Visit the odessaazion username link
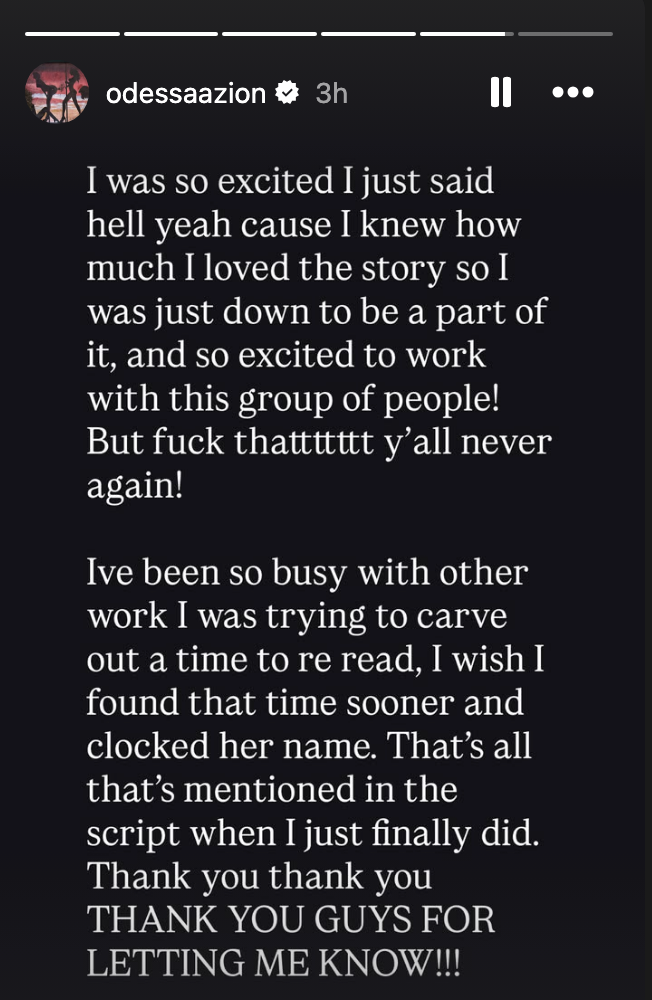The image size is (652, 1000). [x=186, y=94]
